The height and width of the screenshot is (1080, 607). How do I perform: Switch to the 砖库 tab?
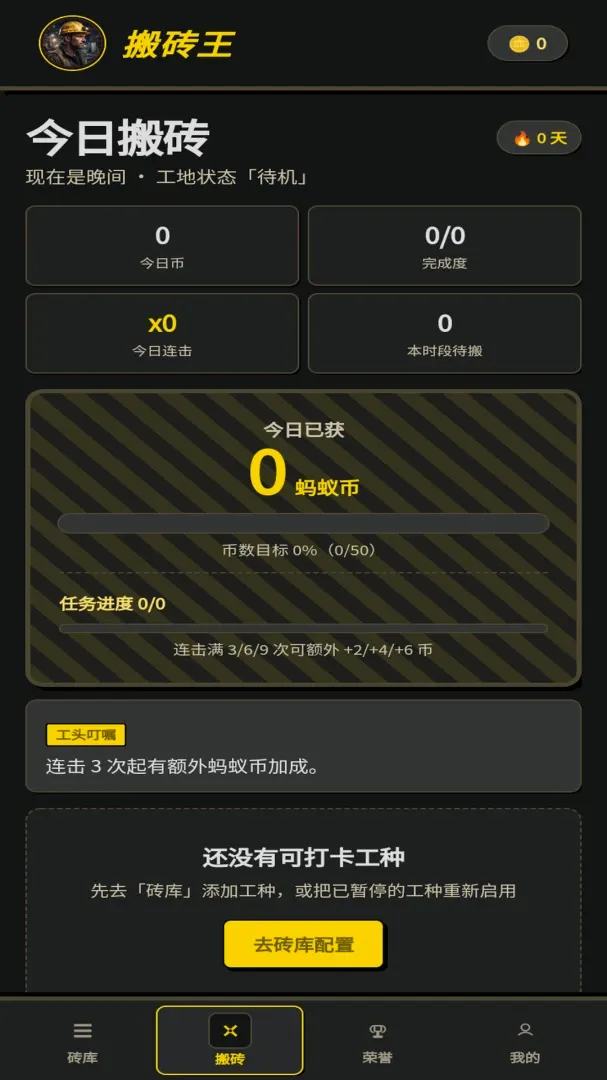82,1042
